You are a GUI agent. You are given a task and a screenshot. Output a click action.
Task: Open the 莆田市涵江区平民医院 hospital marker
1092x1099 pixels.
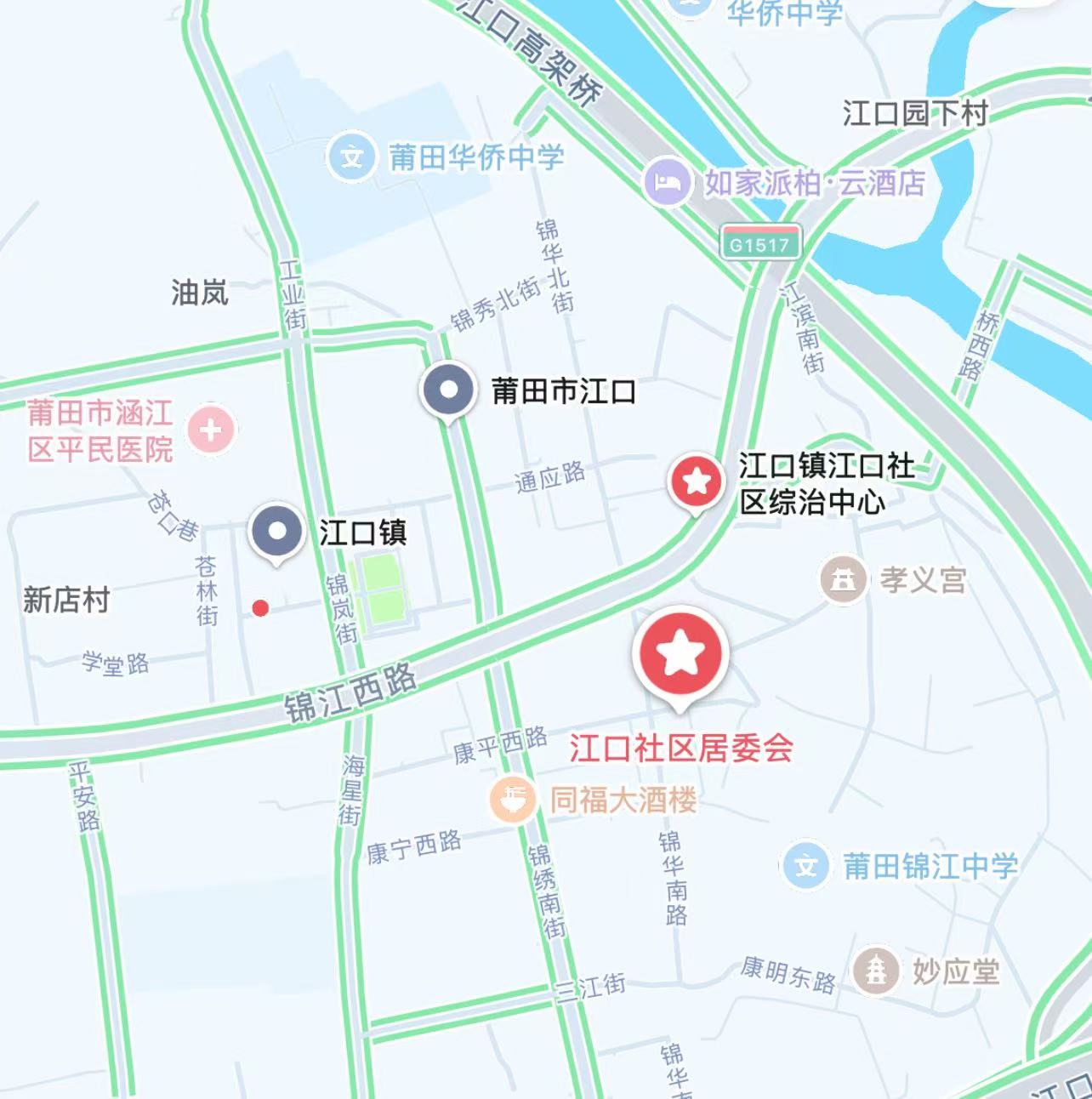click(211, 430)
